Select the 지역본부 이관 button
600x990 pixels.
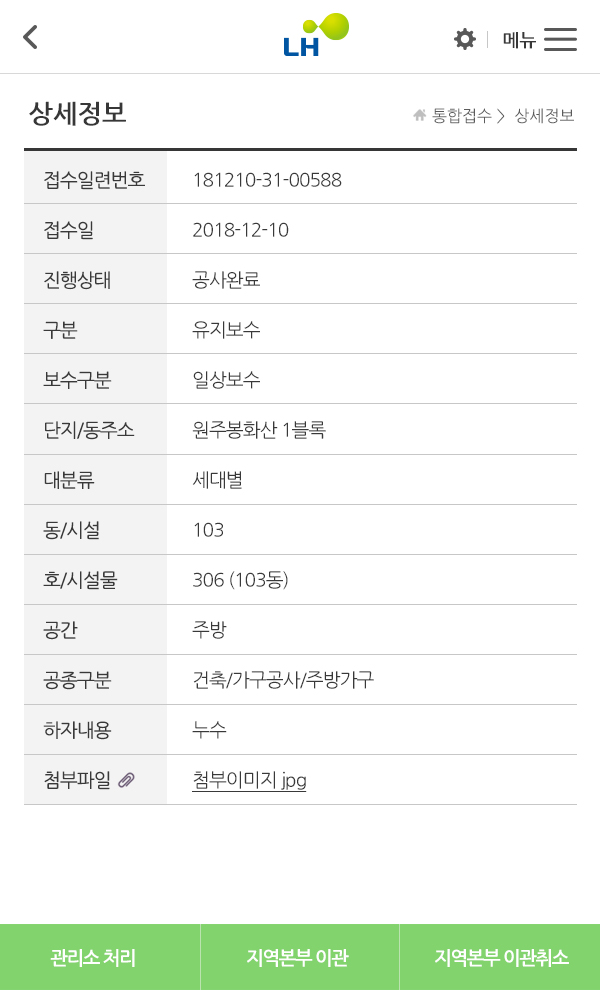(299, 957)
